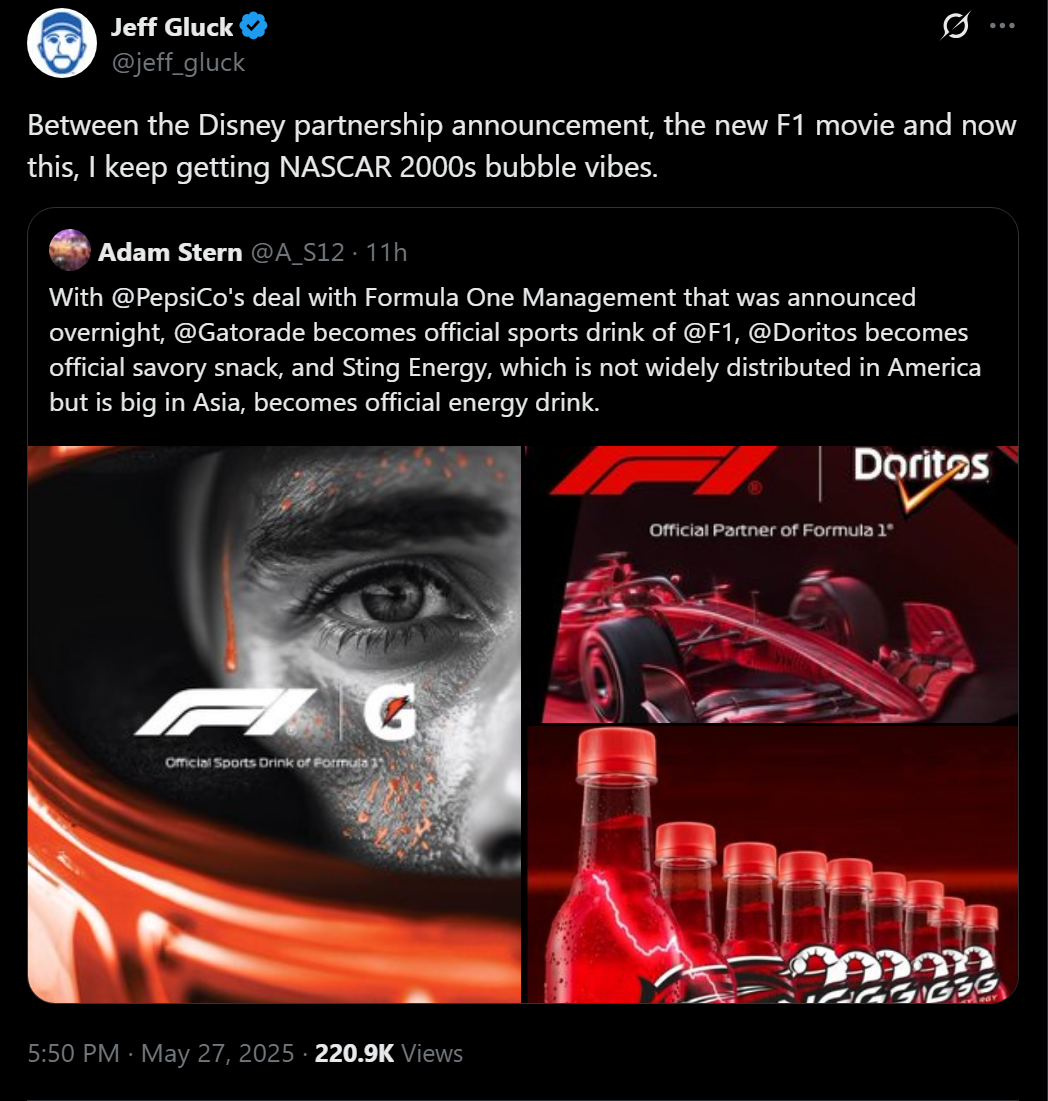View the red Sting bottles image
Screen dimensions: 1048x1101
tap(771, 864)
